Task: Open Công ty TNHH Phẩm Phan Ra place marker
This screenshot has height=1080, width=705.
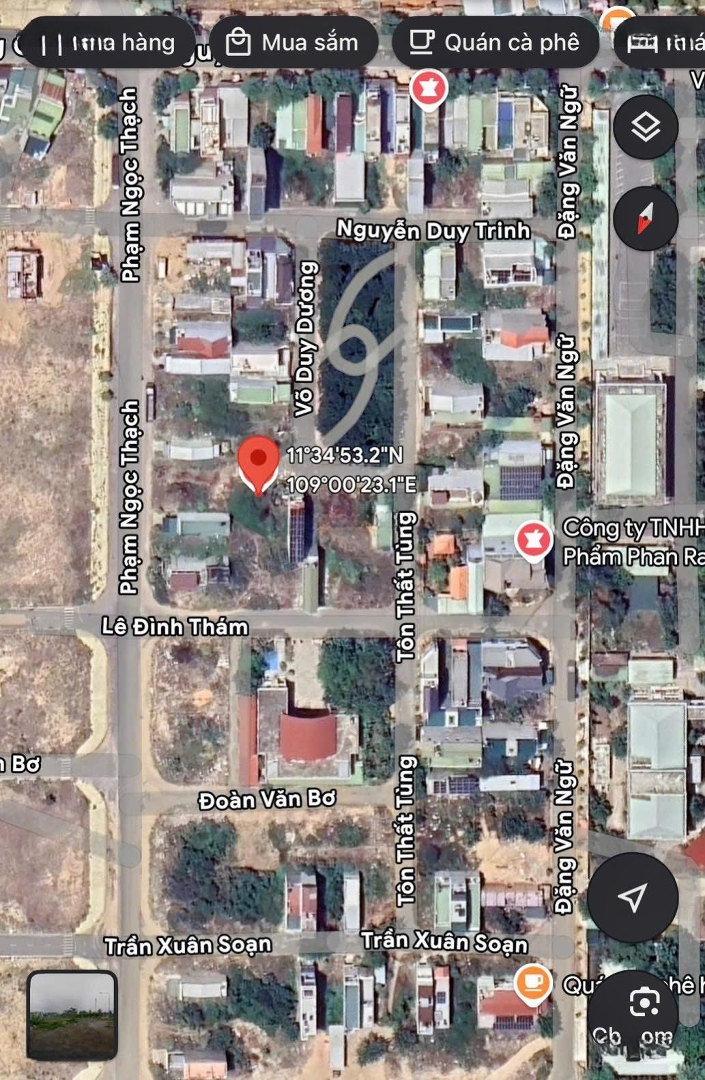Action: pos(534,541)
